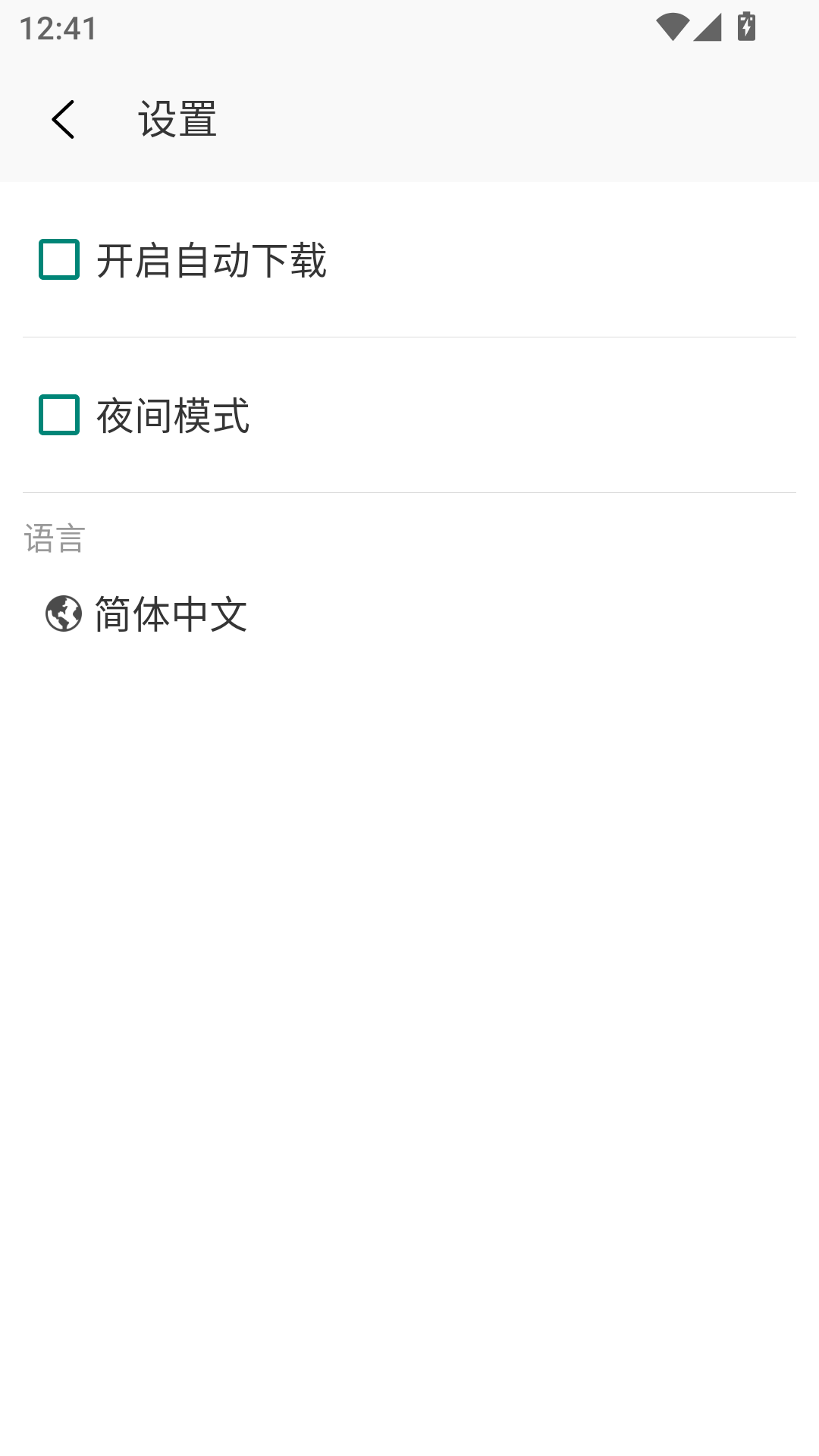Viewport: 819px width, 1456px height.
Task: Select the navigation chevron at top left
Action: click(x=64, y=120)
